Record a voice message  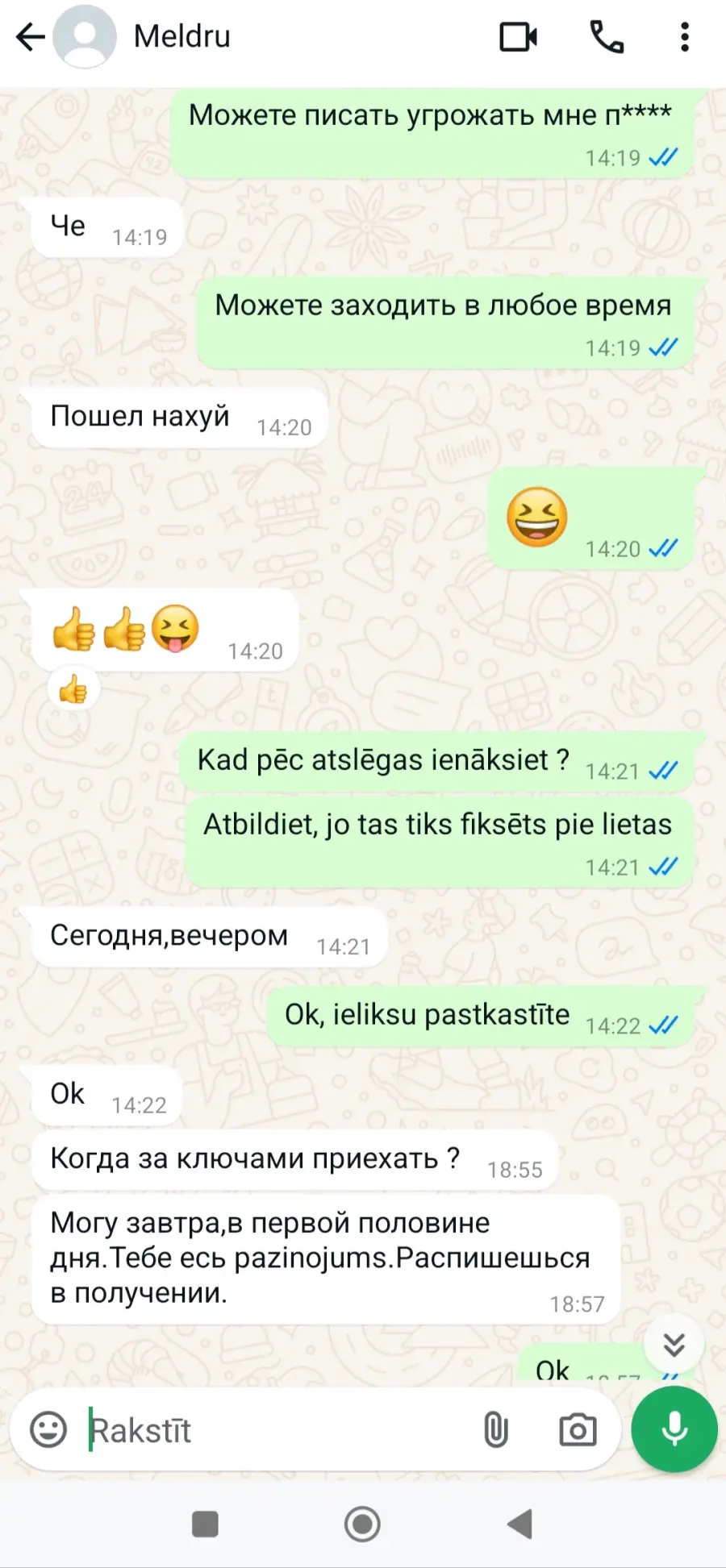tap(674, 1429)
